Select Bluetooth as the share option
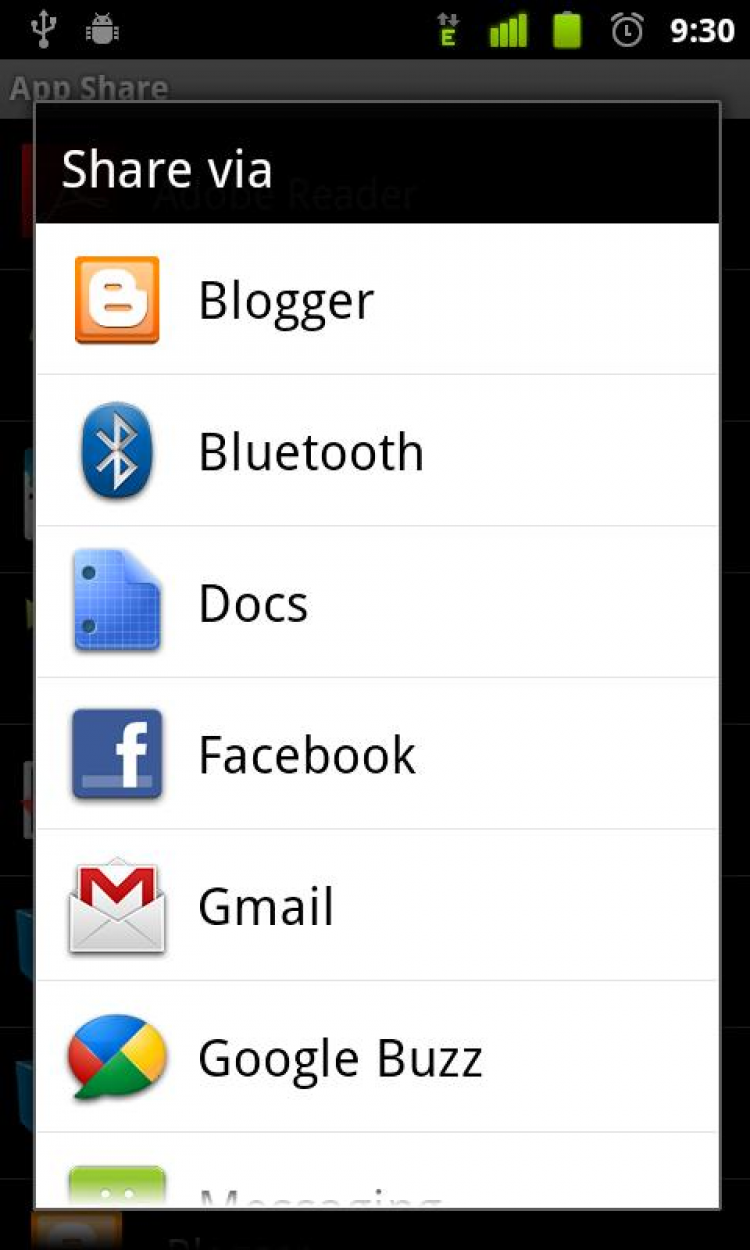Viewport: 750px width, 1250px height. [x=377, y=451]
